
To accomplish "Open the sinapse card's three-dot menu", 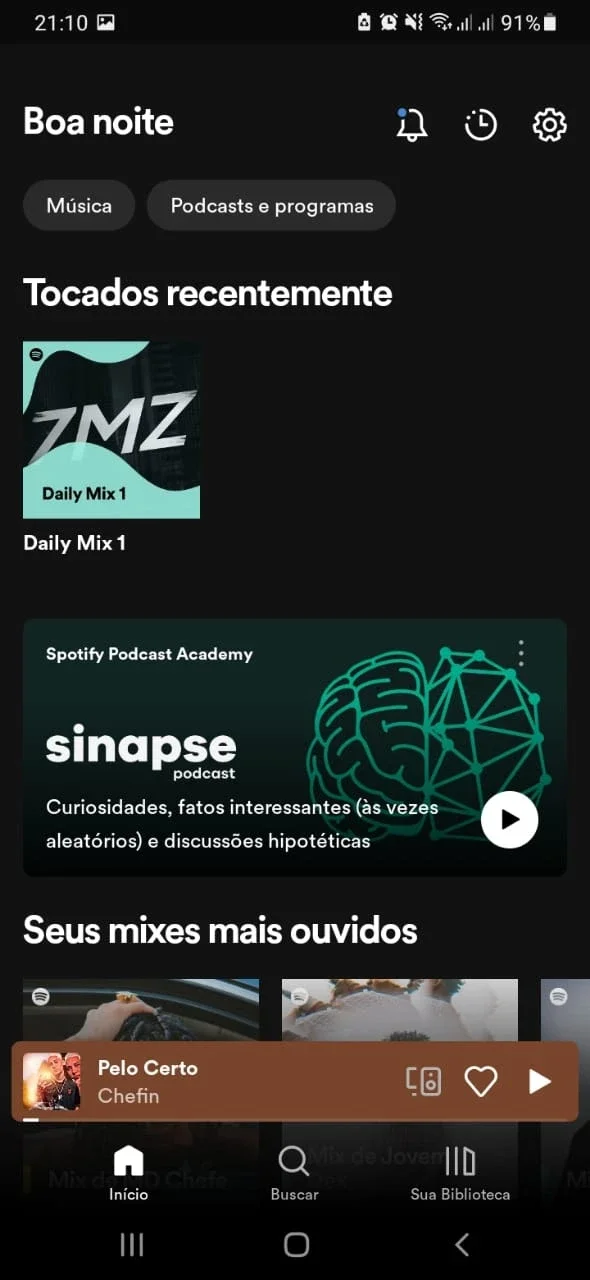I will [x=521, y=653].
